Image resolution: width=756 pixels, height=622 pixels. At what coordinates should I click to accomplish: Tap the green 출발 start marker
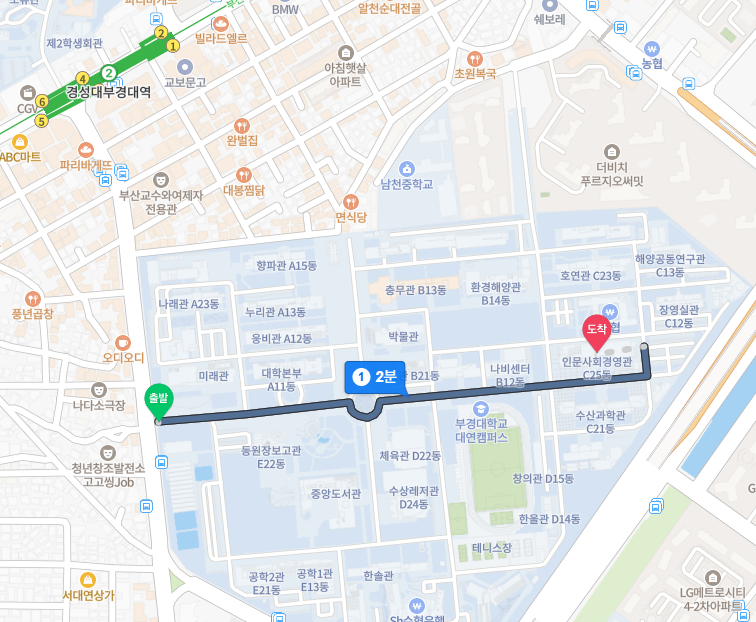pyautogui.click(x=158, y=399)
